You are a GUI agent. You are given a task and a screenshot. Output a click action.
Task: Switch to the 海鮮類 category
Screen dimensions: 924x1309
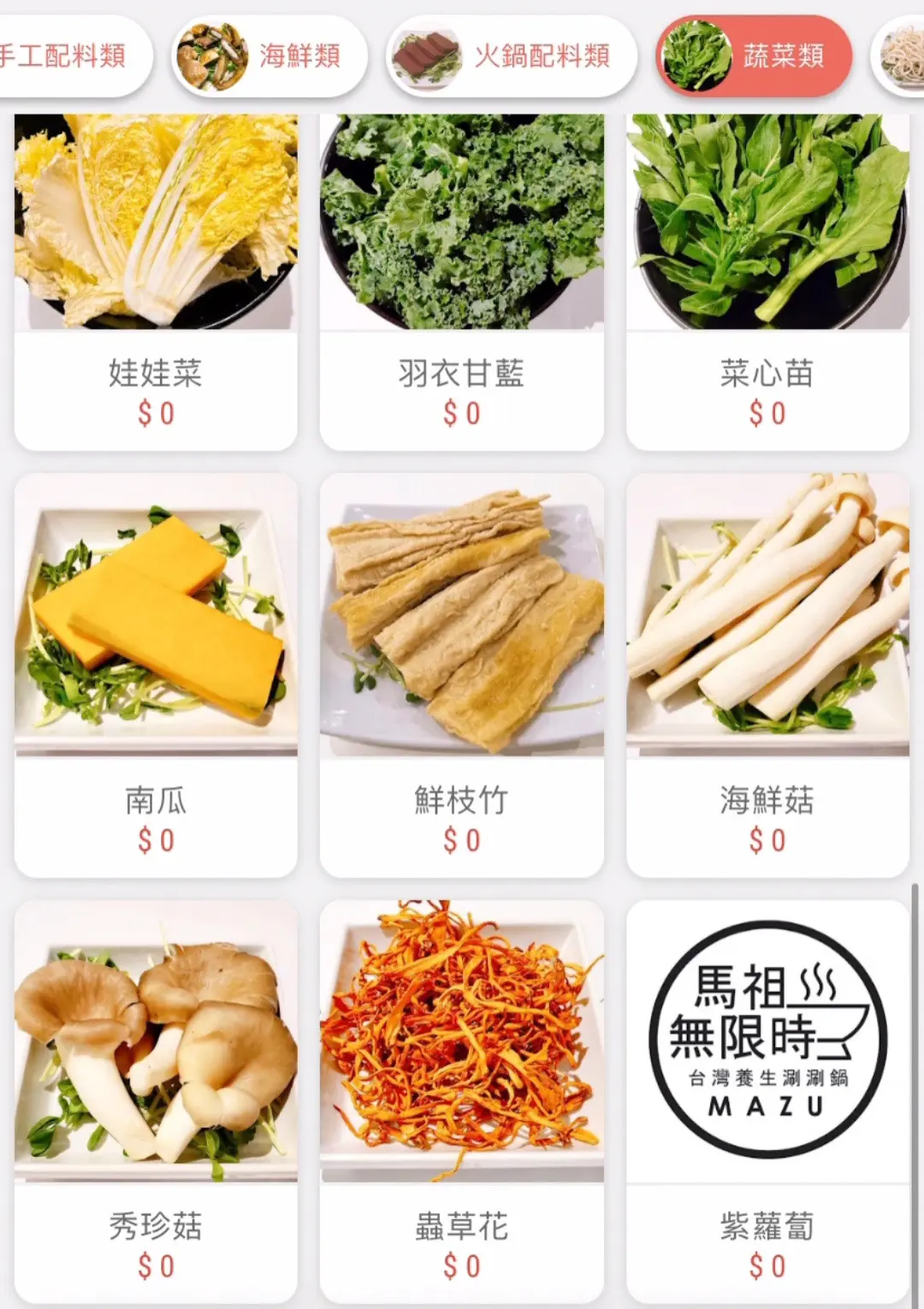click(x=269, y=56)
